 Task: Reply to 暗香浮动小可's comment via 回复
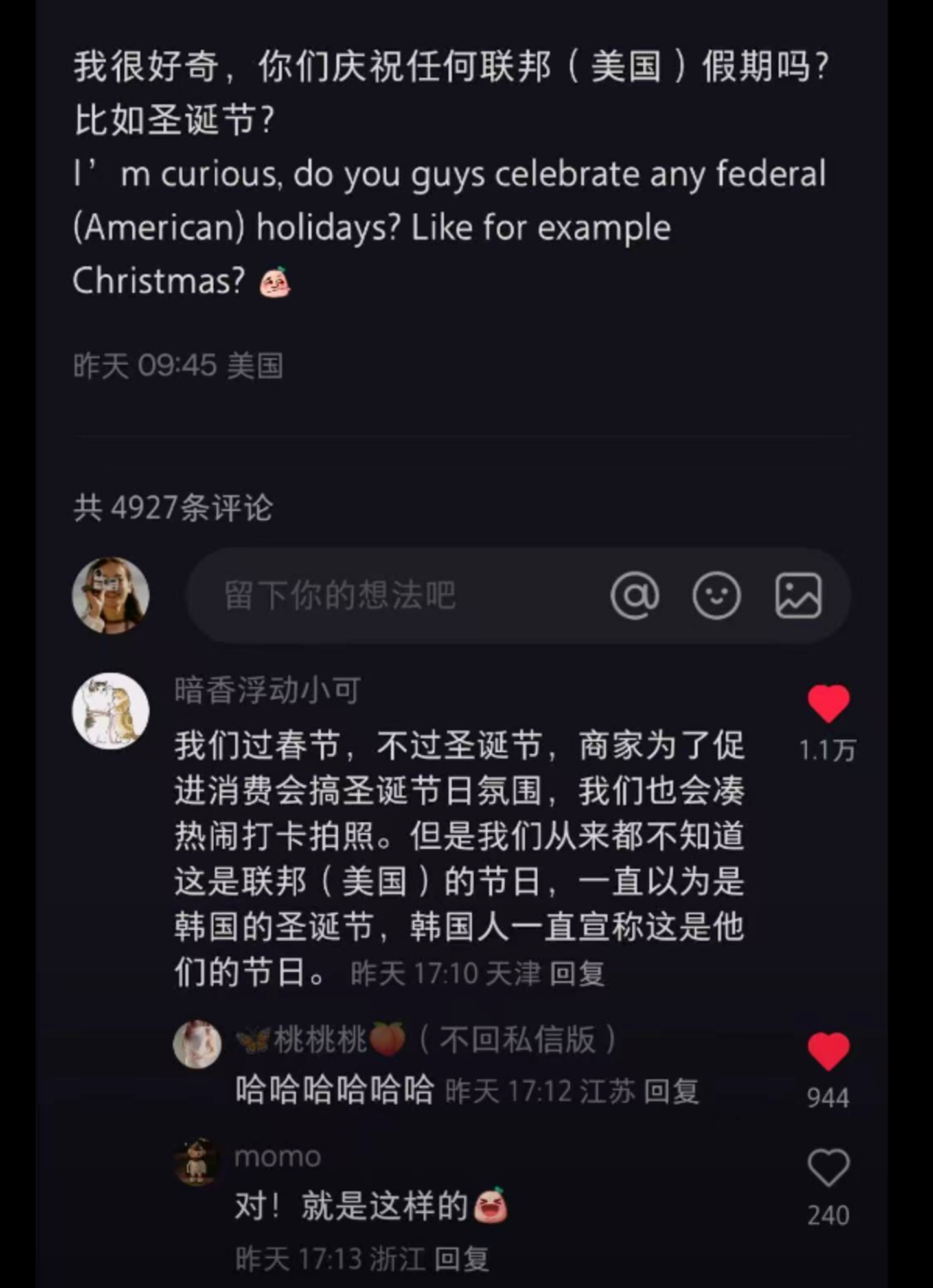[577, 973]
